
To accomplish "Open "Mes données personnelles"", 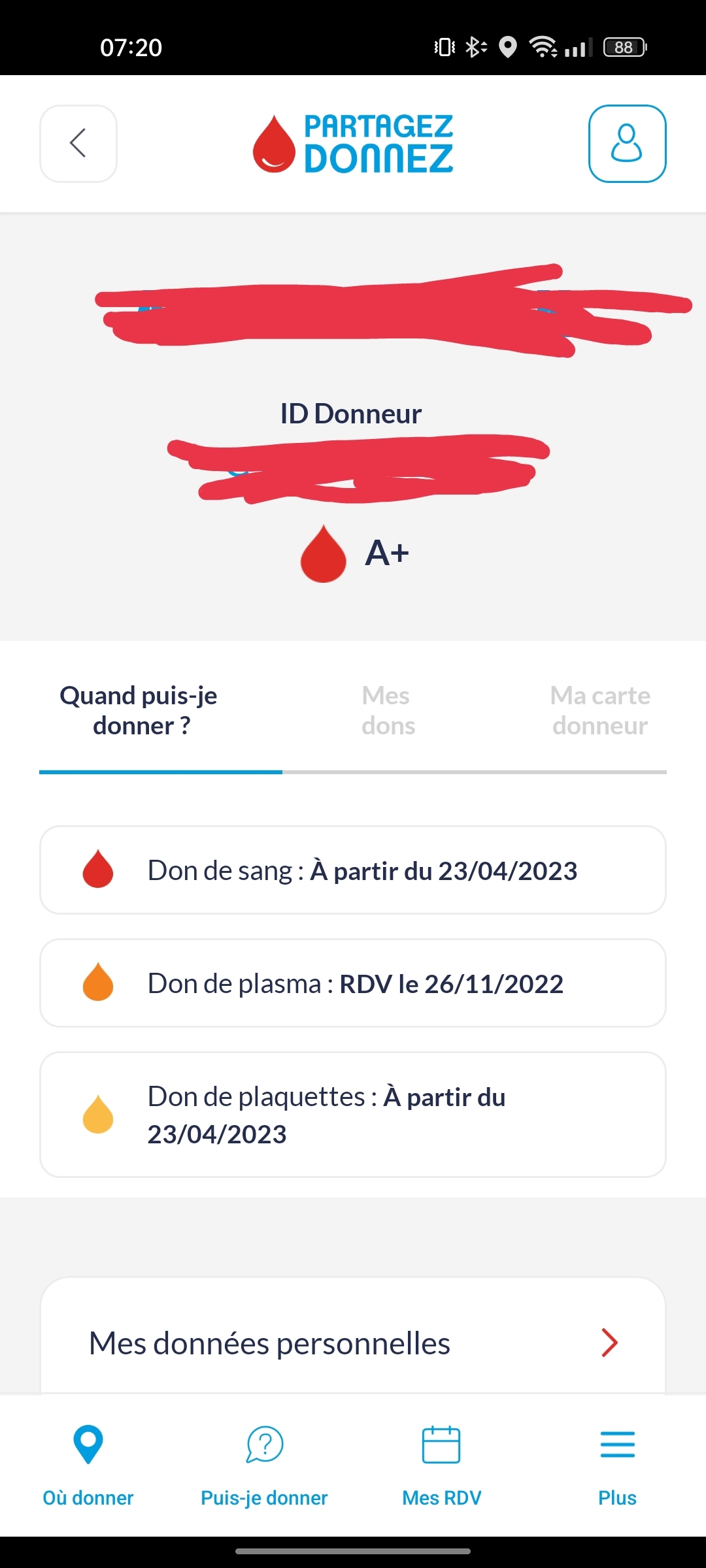I will (353, 1343).
